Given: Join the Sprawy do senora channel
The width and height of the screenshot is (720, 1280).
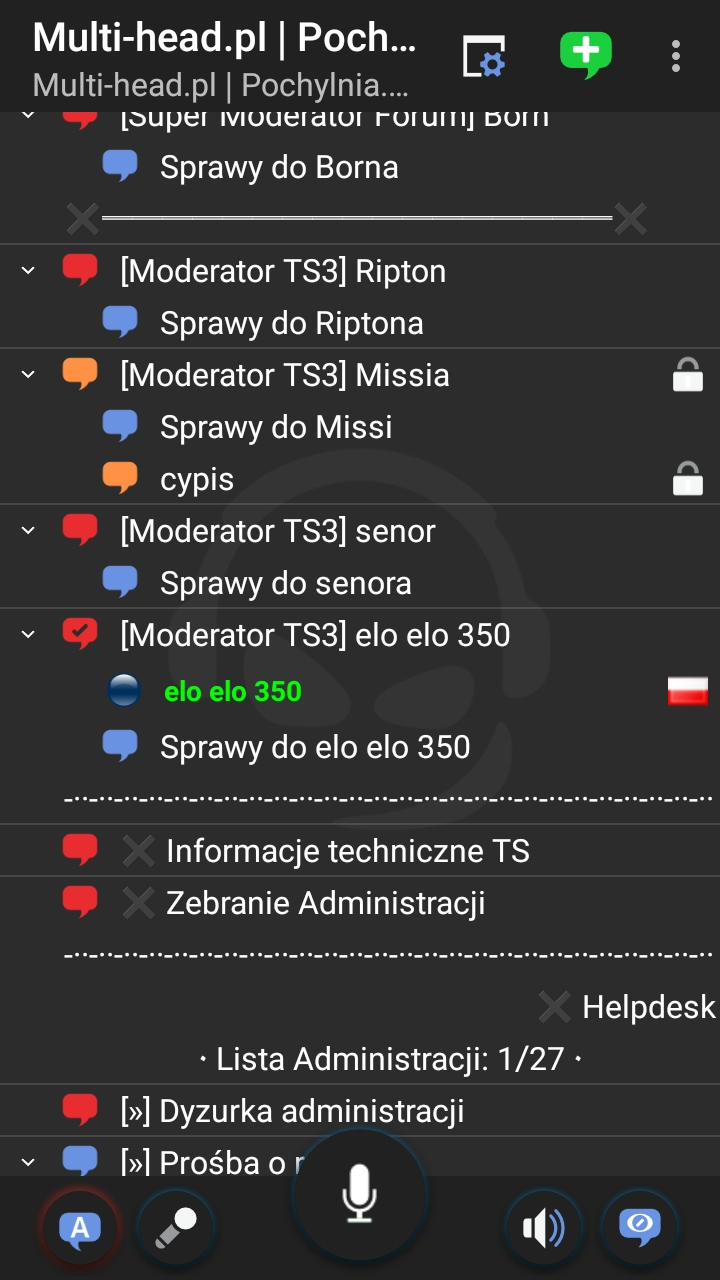Looking at the screenshot, I should click(285, 583).
